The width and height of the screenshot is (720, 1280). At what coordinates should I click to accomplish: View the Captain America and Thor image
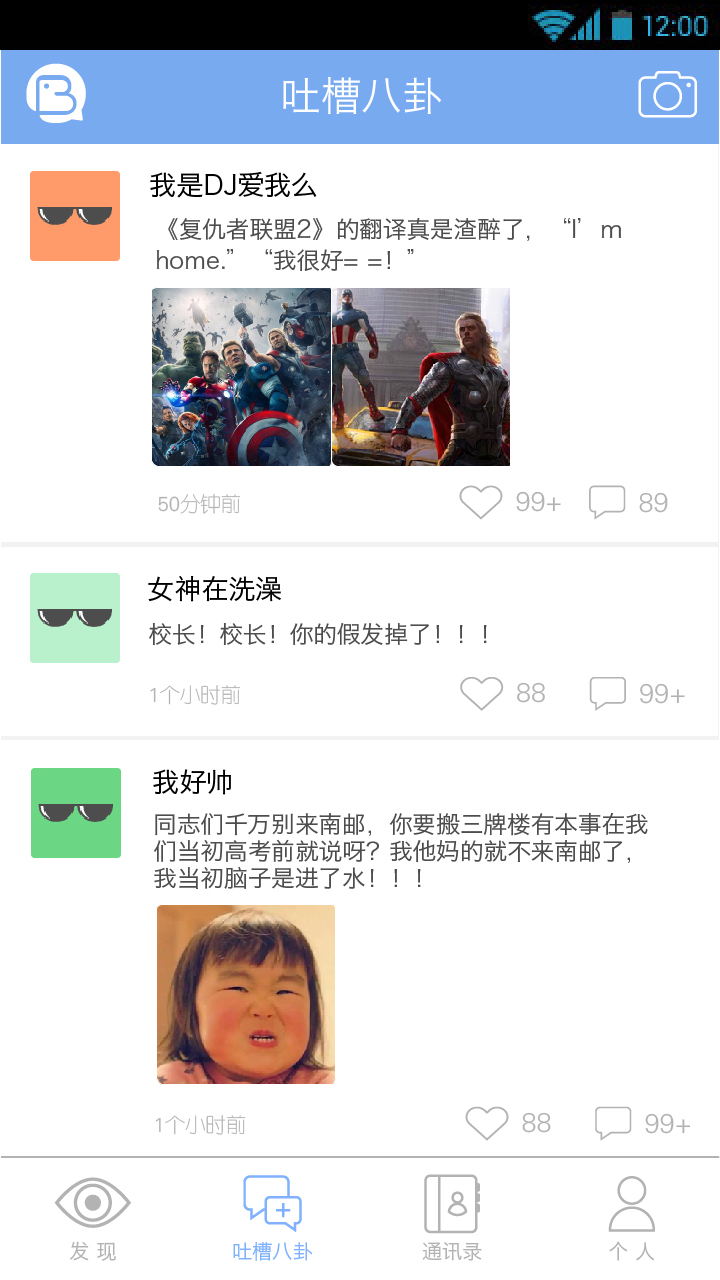[421, 377]
